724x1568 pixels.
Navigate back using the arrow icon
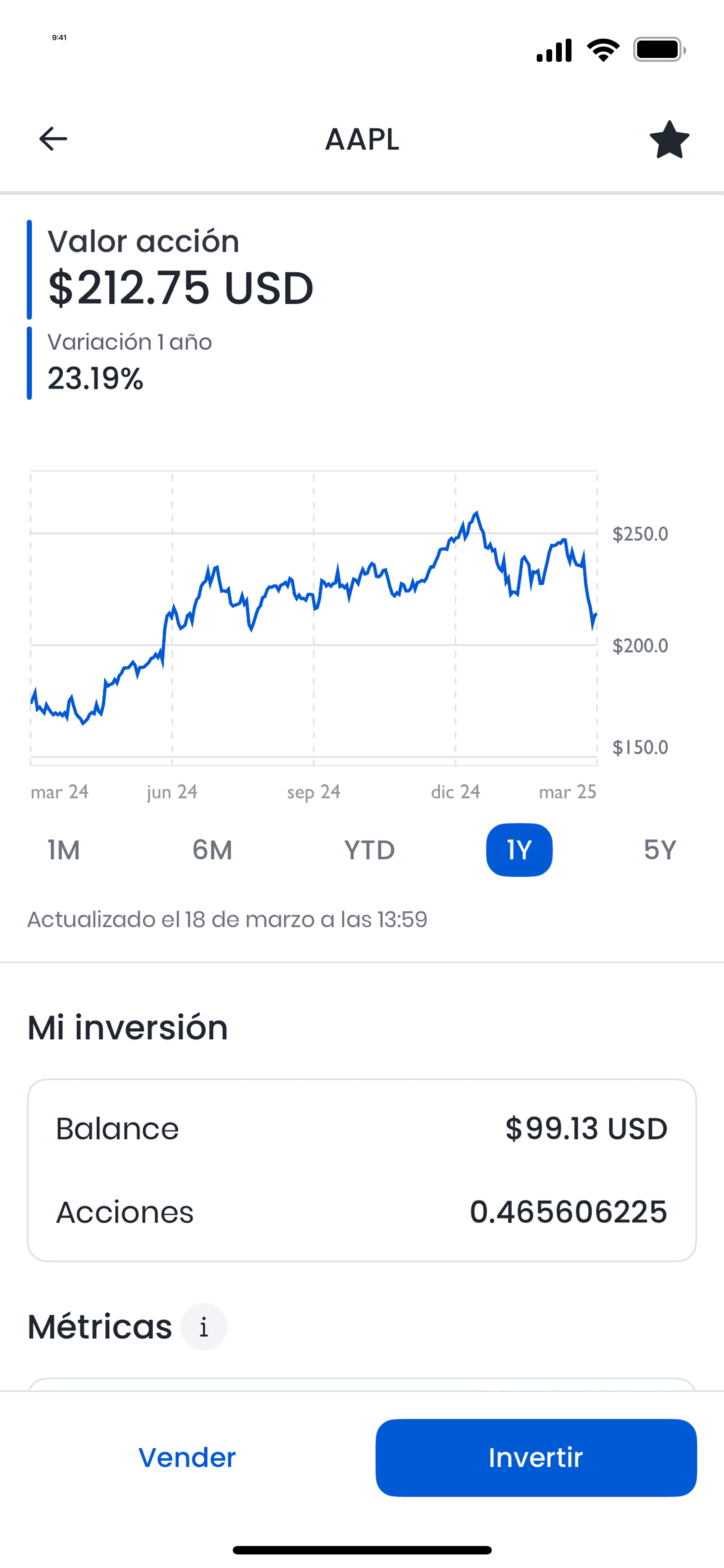tap(53, 139)
